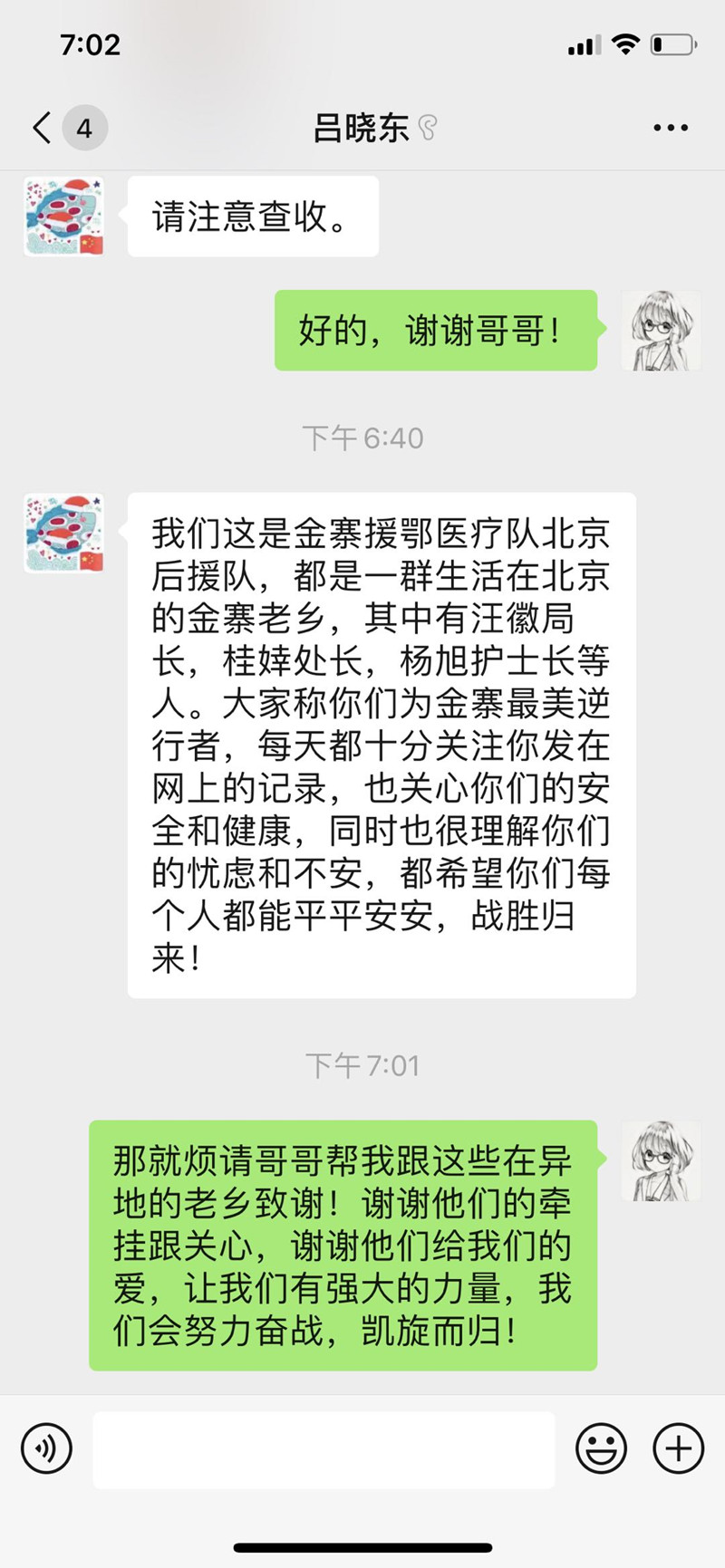Open avatar beside 请注意查收 message
This screenshot has height=1568, width=725.
coord(63,216)
